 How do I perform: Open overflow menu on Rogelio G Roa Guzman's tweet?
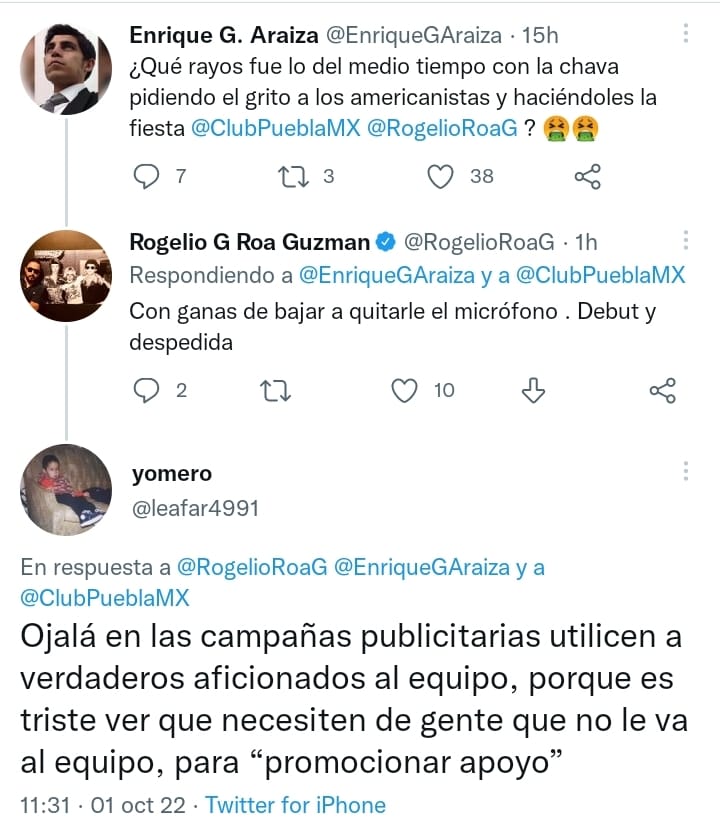coord(686,241)
